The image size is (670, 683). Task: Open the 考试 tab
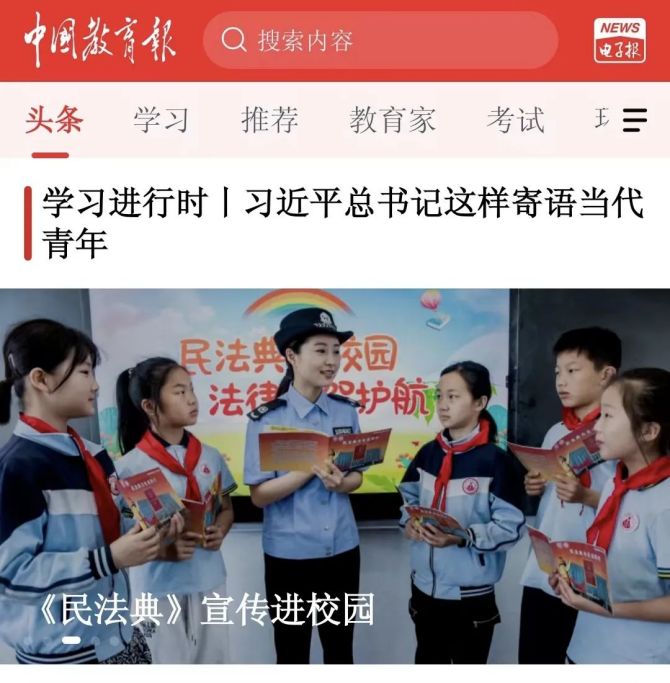coord(515,120)
